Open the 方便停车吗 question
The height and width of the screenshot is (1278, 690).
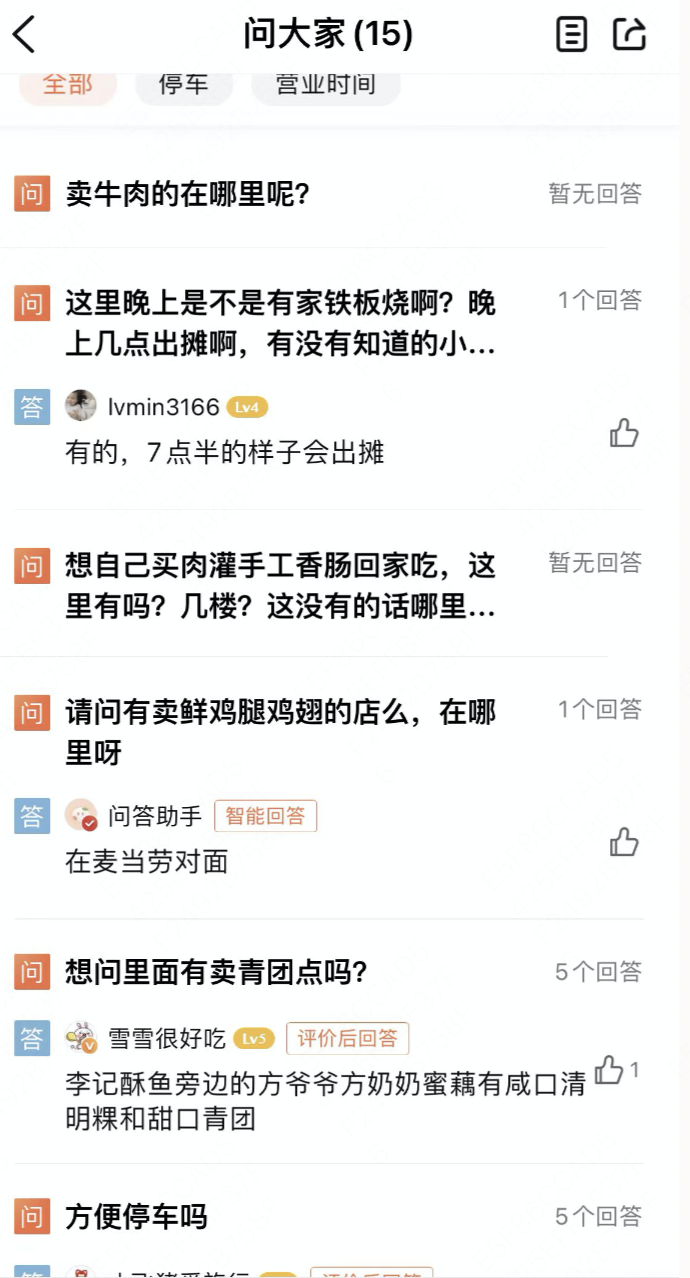click(x=136, y=1217)
